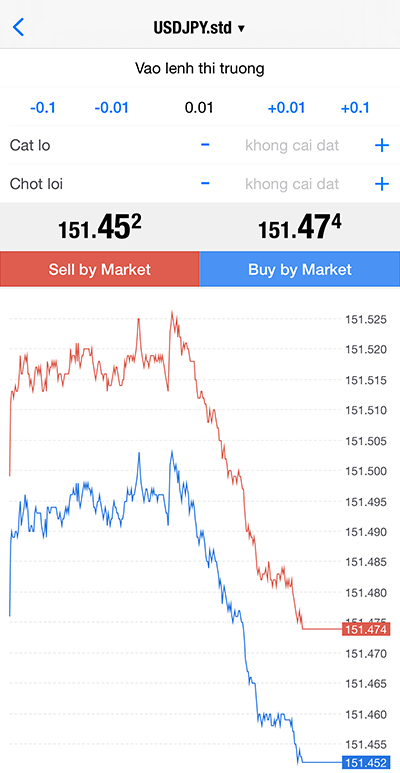Tap plus on the Cat lo row
The width and height of the screenshot is (400, 773).
pyautogui.click(x=382, y=145)
